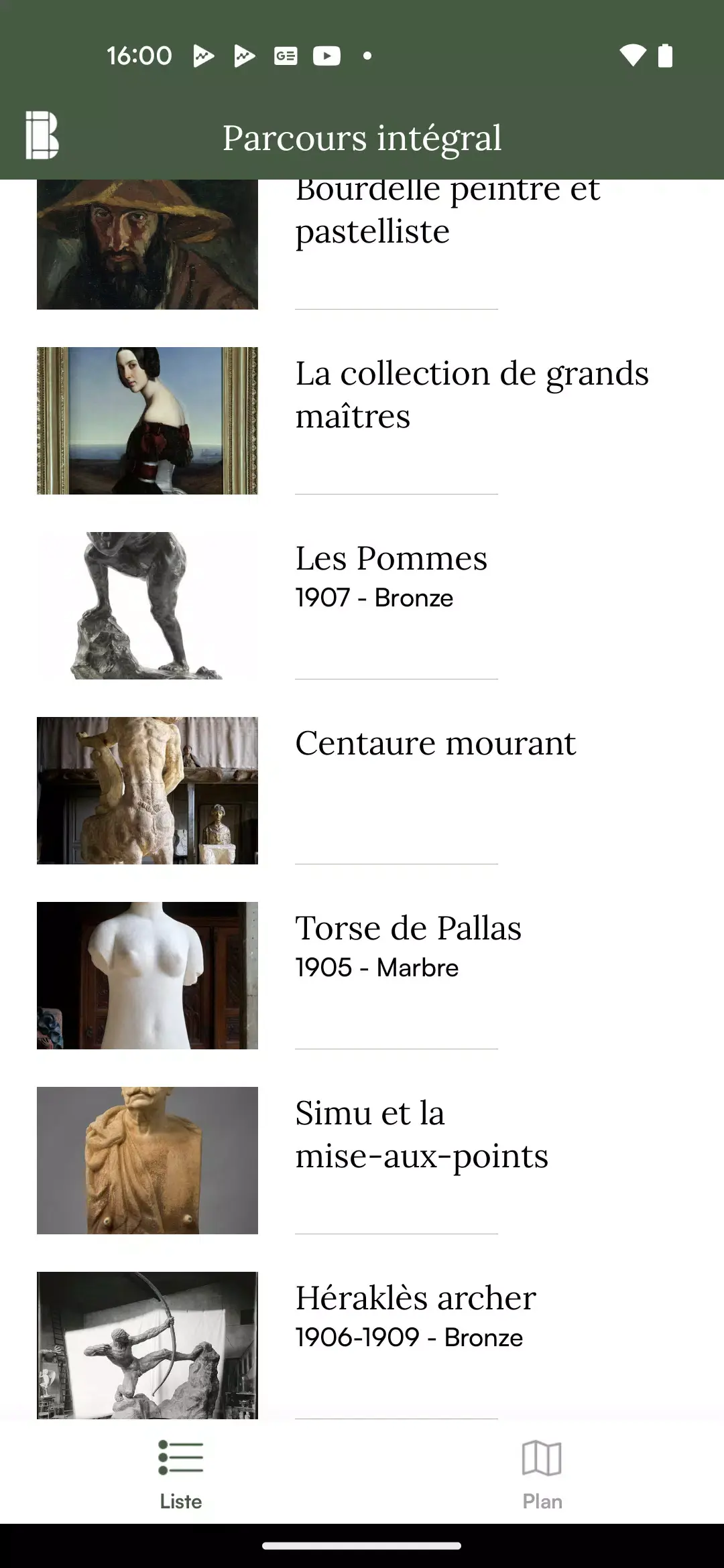Tap the battery indicator icon
The width and height of the screenshot is (724, 1568).
tap(664, 56)
